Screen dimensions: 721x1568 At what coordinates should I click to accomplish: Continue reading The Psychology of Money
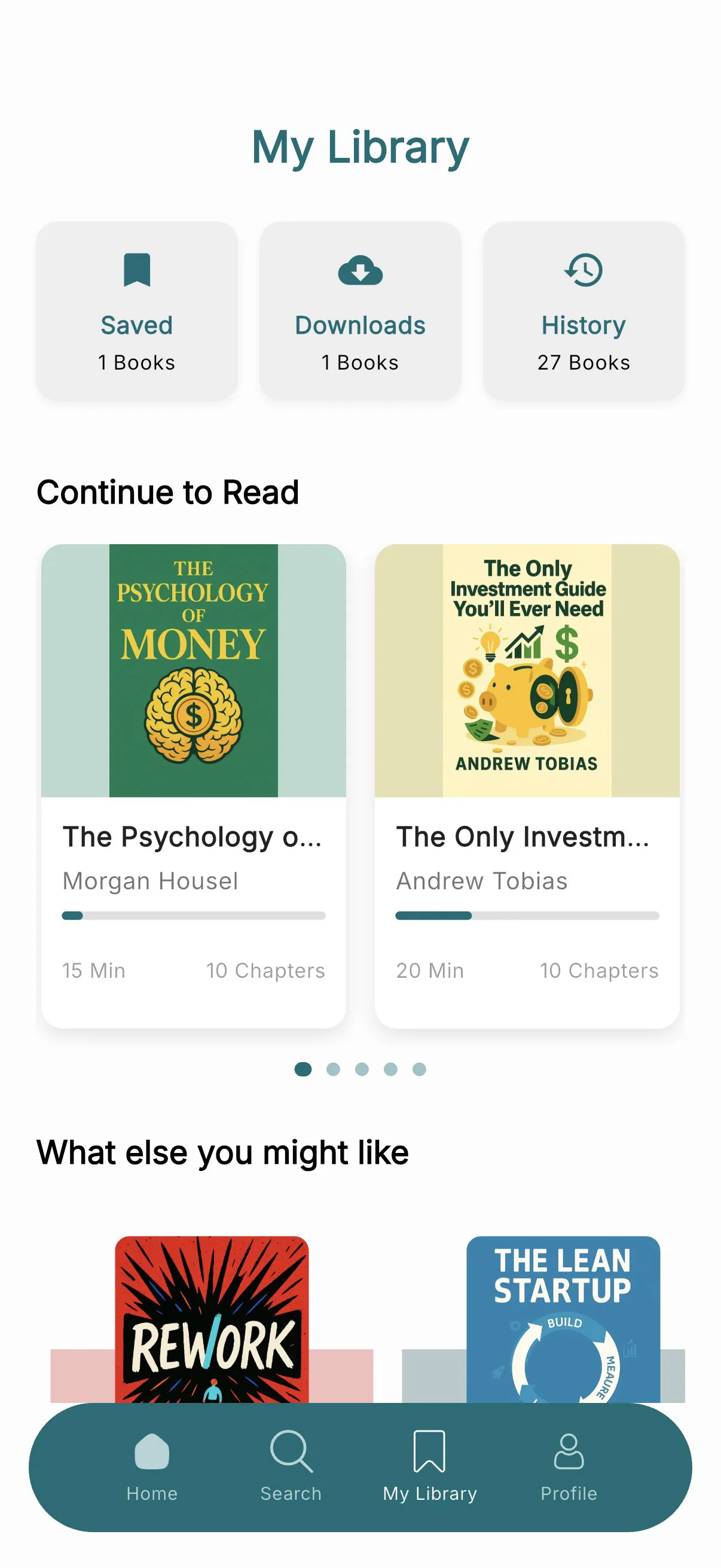[194, 786]
